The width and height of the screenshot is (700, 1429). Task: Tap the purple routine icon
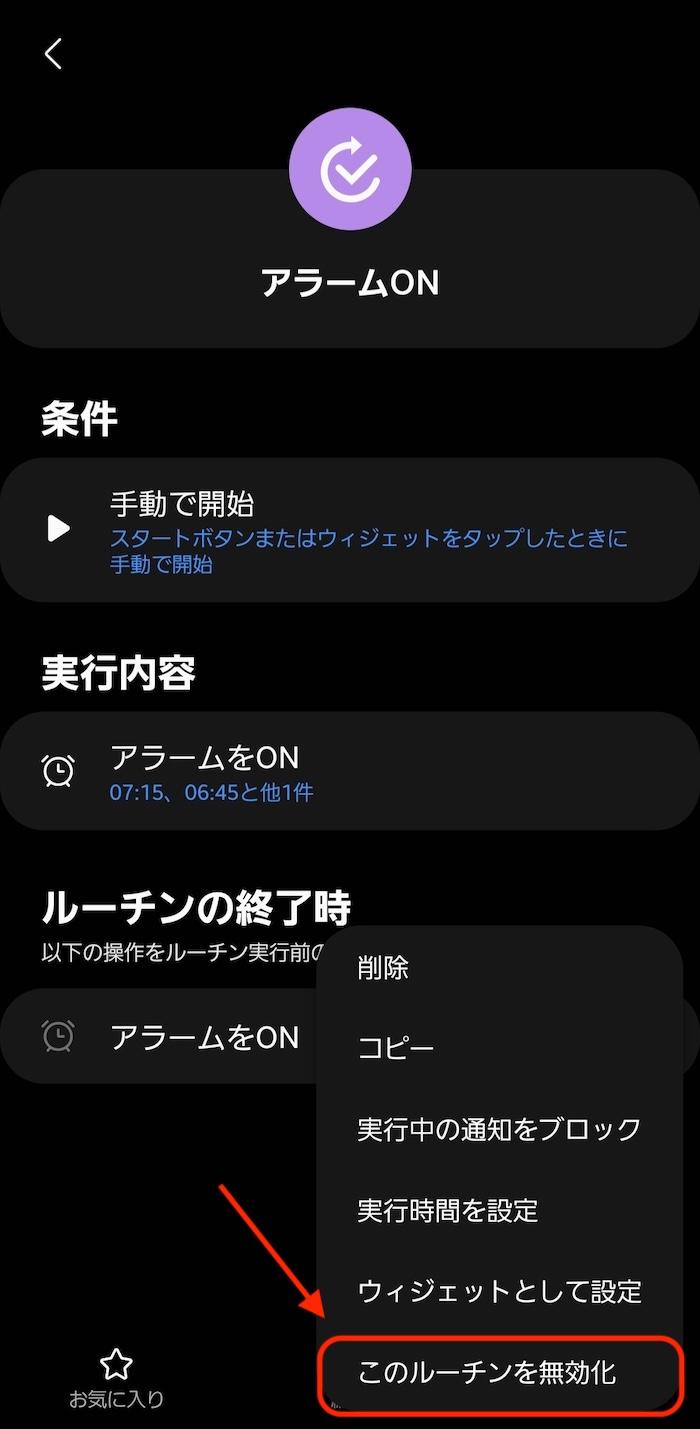pos(350,170)
